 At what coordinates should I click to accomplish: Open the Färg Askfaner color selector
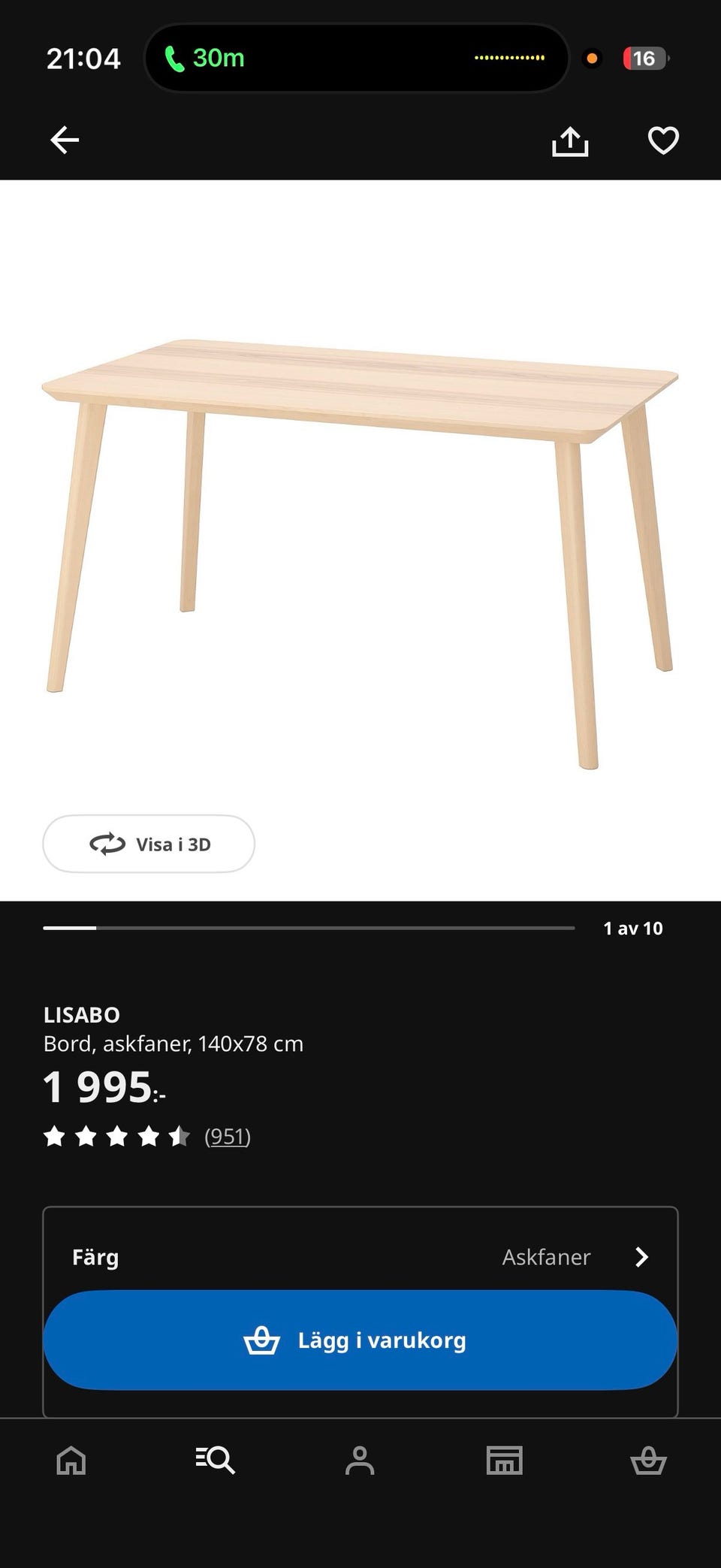[360, 1257]
